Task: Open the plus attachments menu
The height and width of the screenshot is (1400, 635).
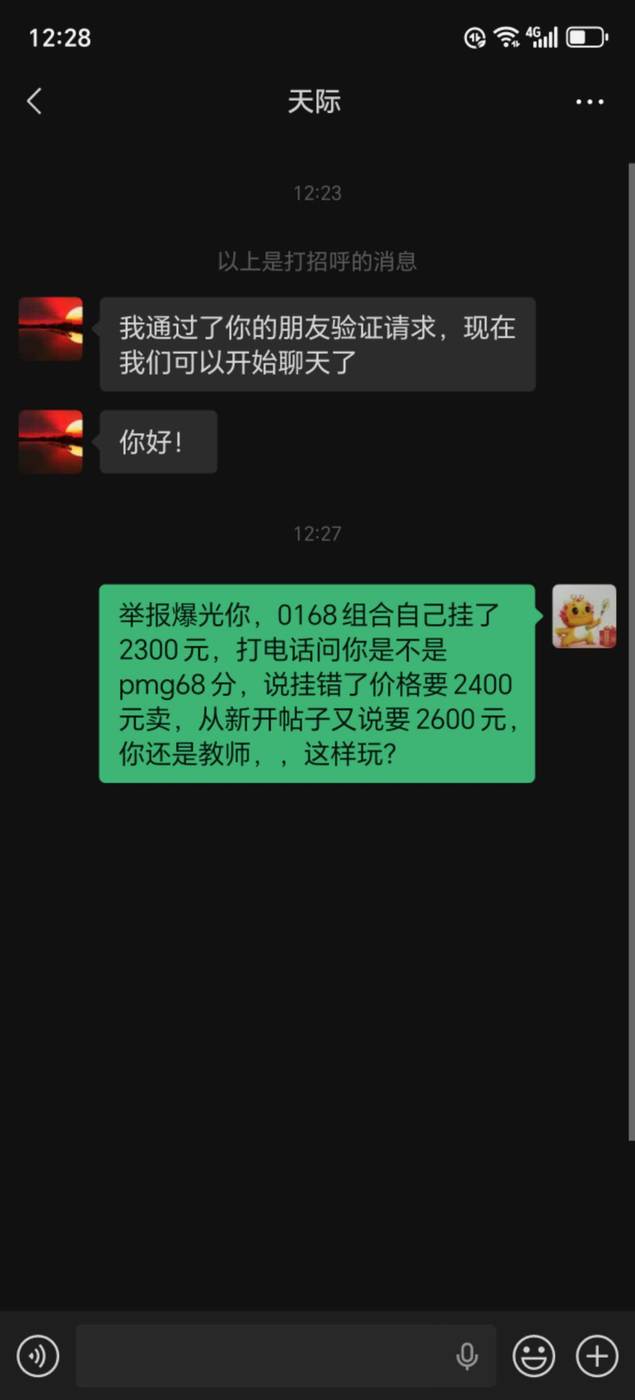Action: click(597, 1356)
